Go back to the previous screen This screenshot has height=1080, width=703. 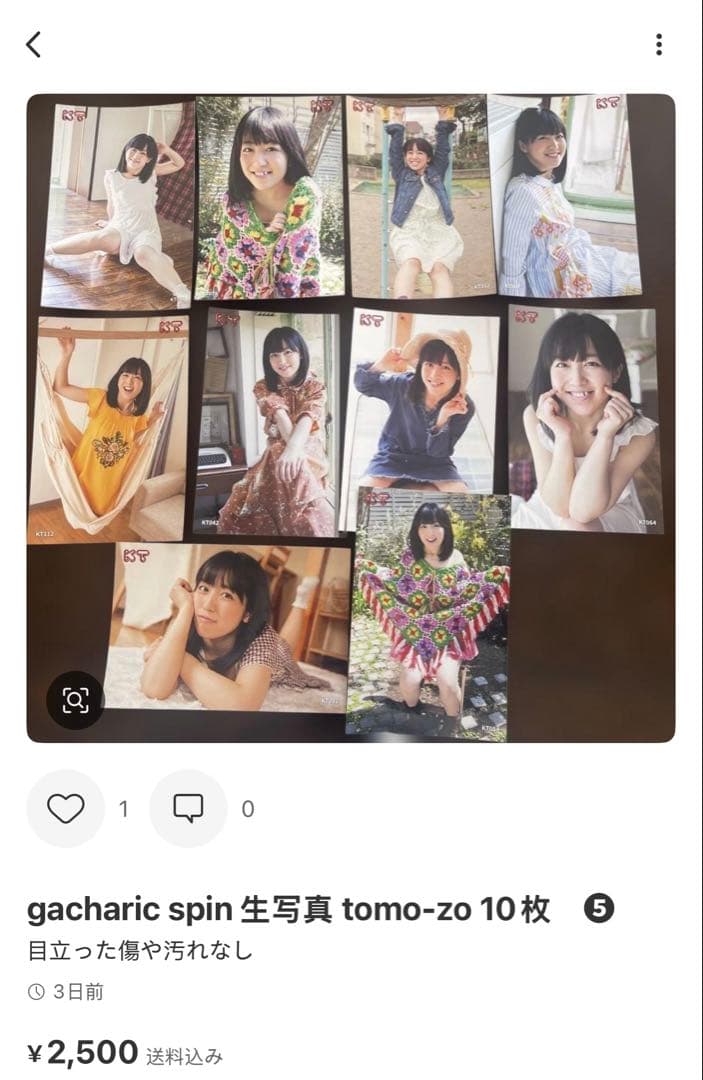[34, 44]
